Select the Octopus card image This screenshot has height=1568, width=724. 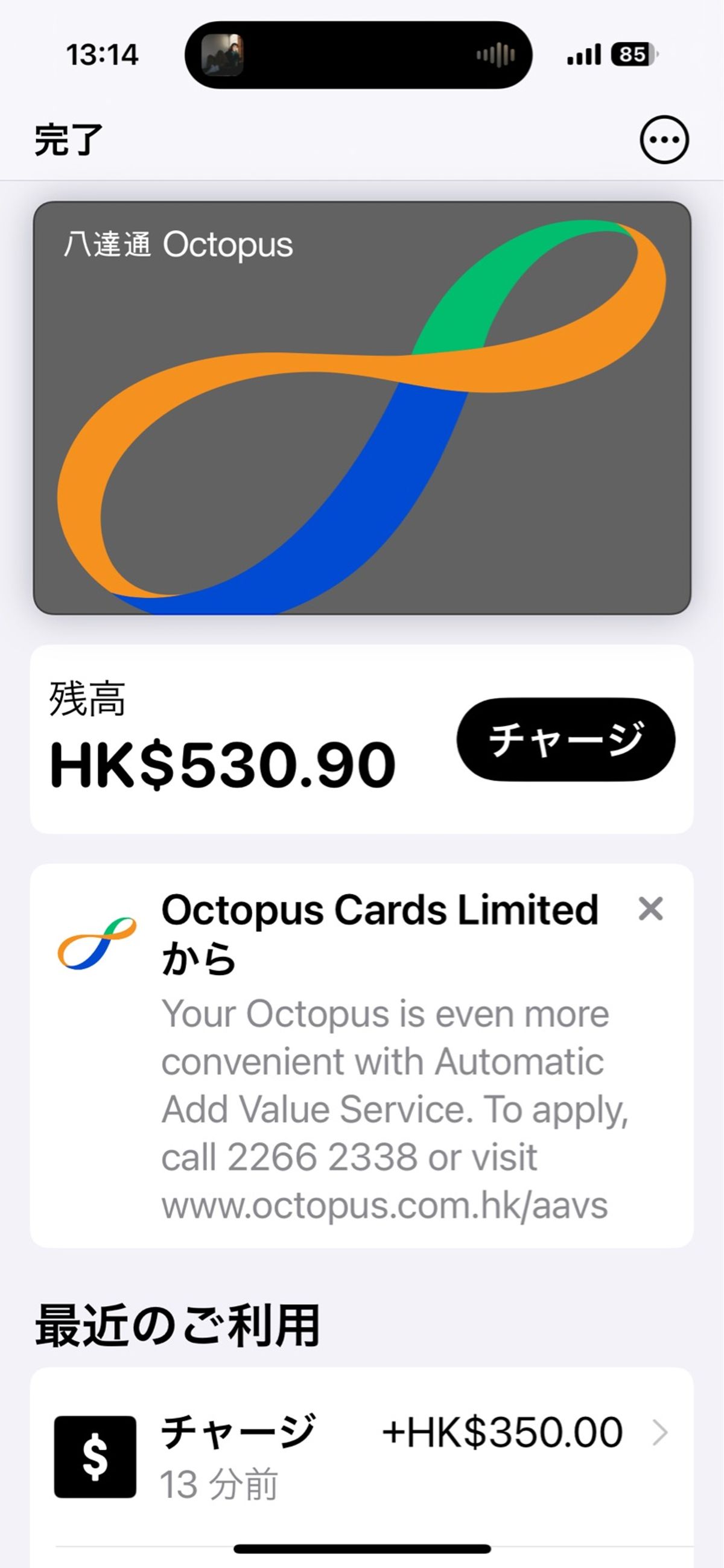pyautogui.click(x=361, y=408)
